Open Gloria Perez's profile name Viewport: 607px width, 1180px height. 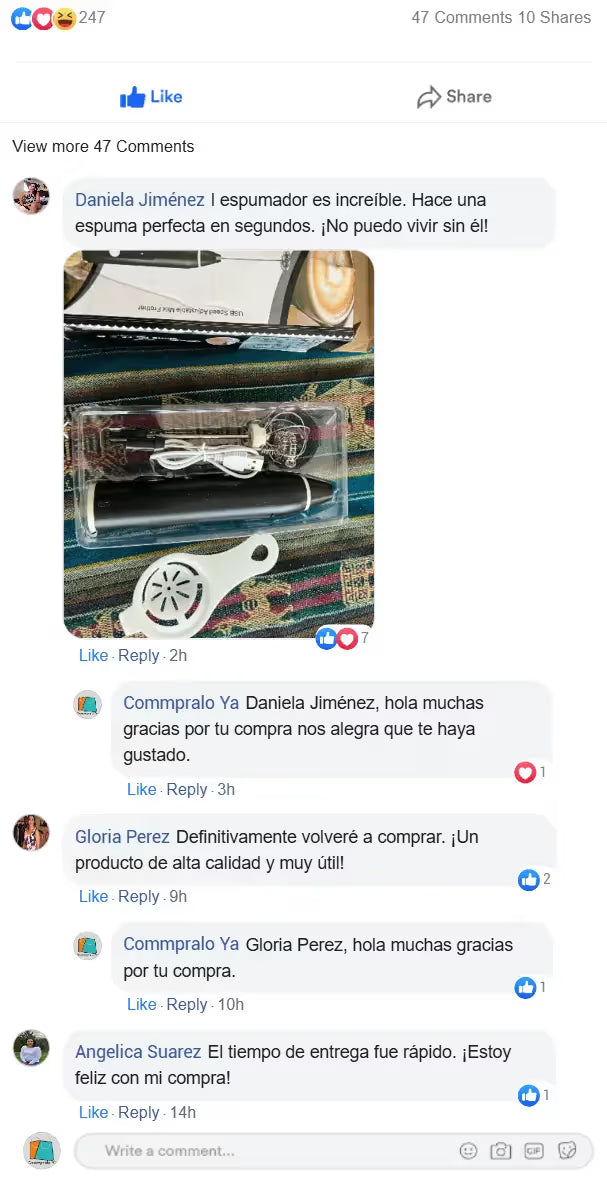pos(122,837)
